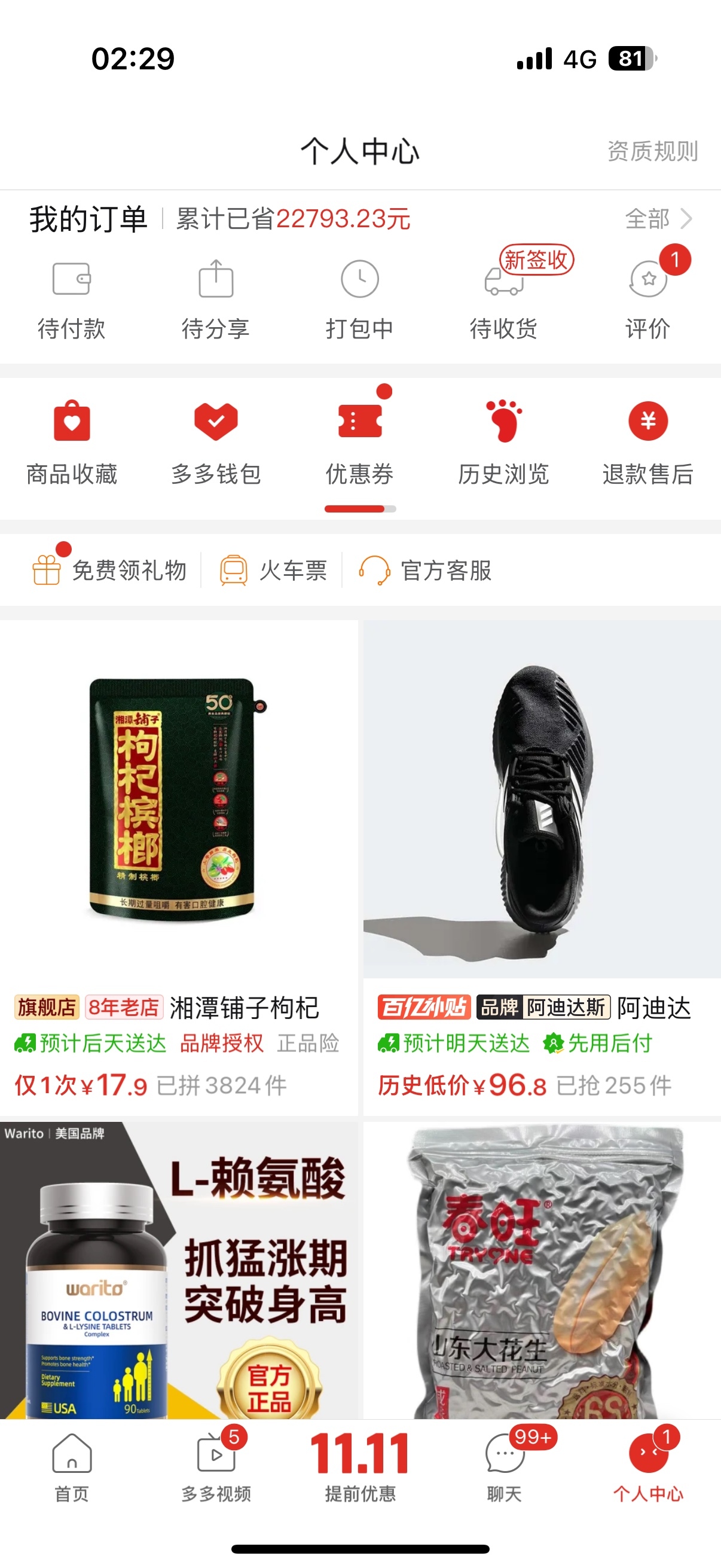View all orders via 全部
This screenshot has height=1568, width=721.
click(658, 218)
